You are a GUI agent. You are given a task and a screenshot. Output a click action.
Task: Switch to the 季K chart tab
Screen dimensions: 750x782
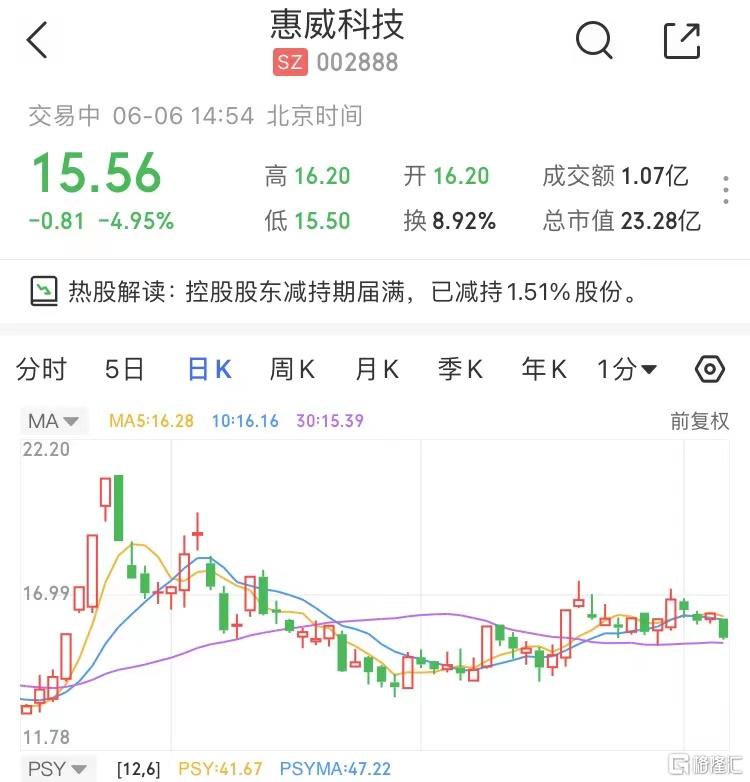click(x=460, y=370)
